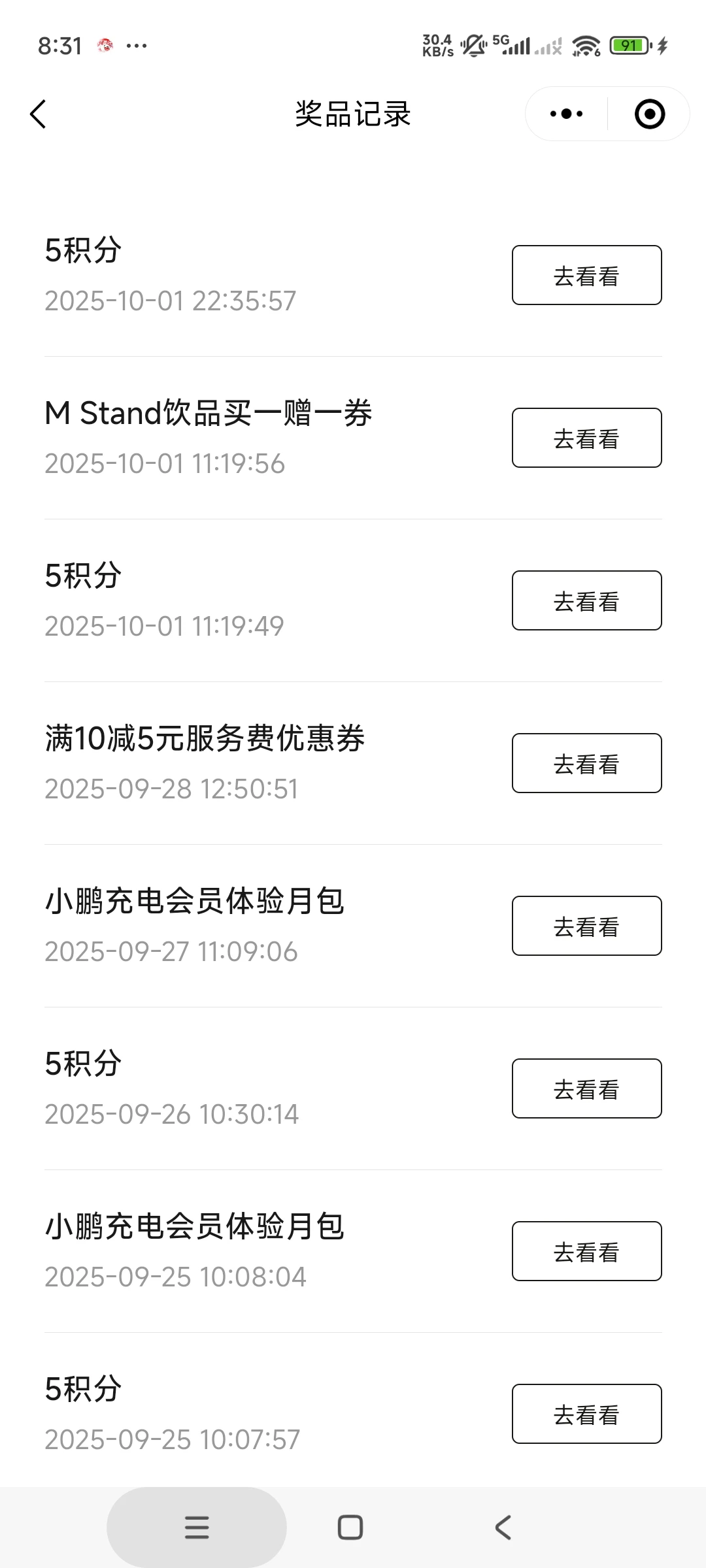
Task: Tap 去看看 for 小鹏充电会员体验月包 on 09-25
Action: [x=586, y=1251]
